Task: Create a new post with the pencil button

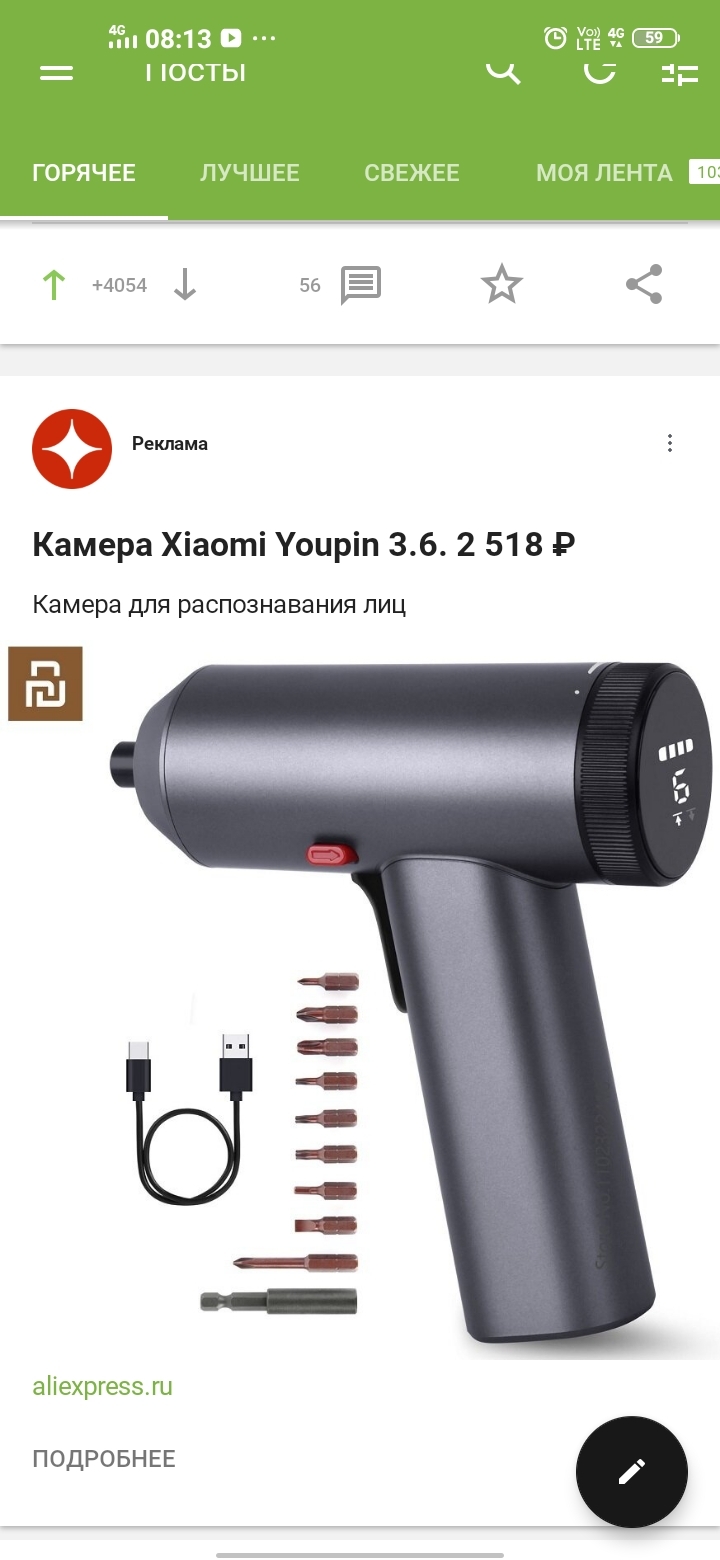Action: coord(632,1472)
